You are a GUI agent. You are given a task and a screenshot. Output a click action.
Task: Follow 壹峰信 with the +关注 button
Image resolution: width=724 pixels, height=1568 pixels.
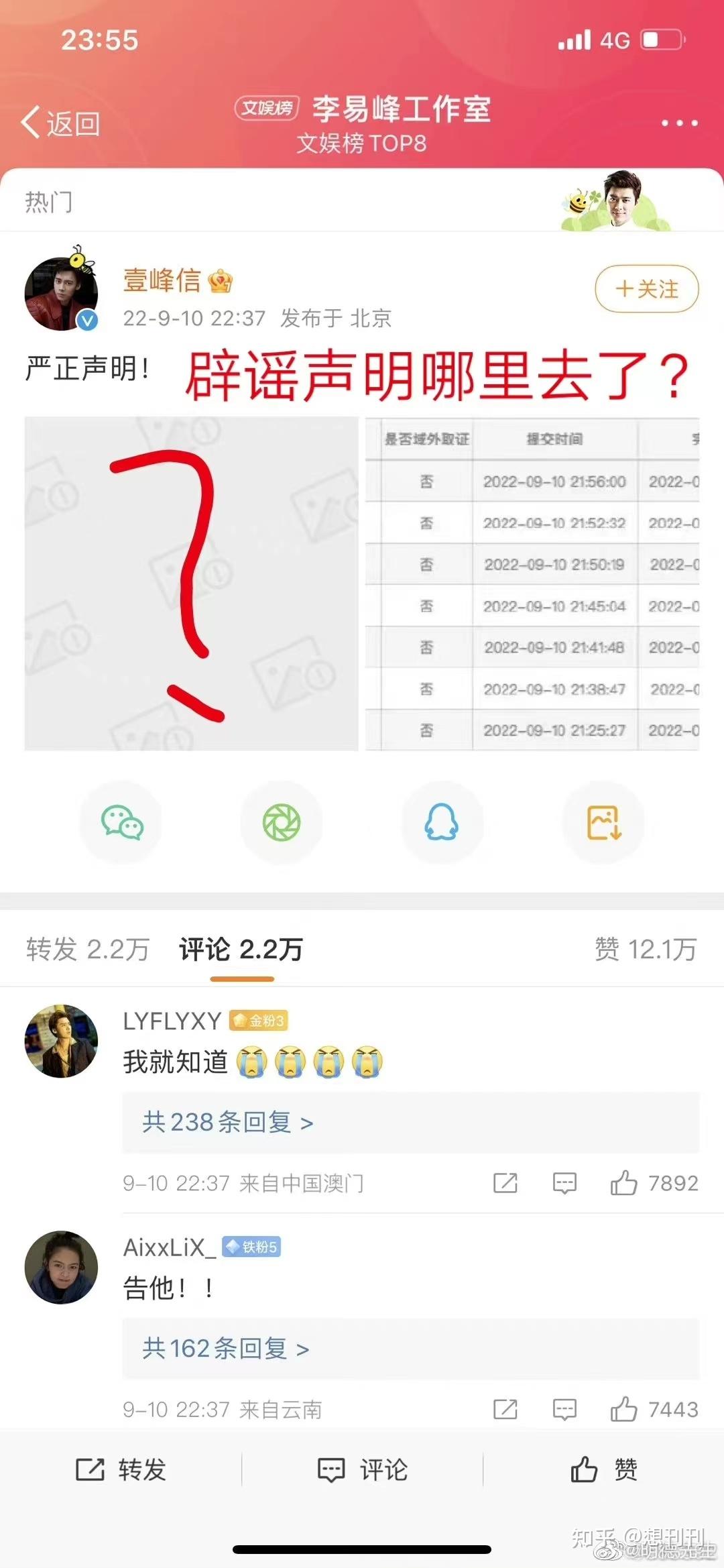646,289
